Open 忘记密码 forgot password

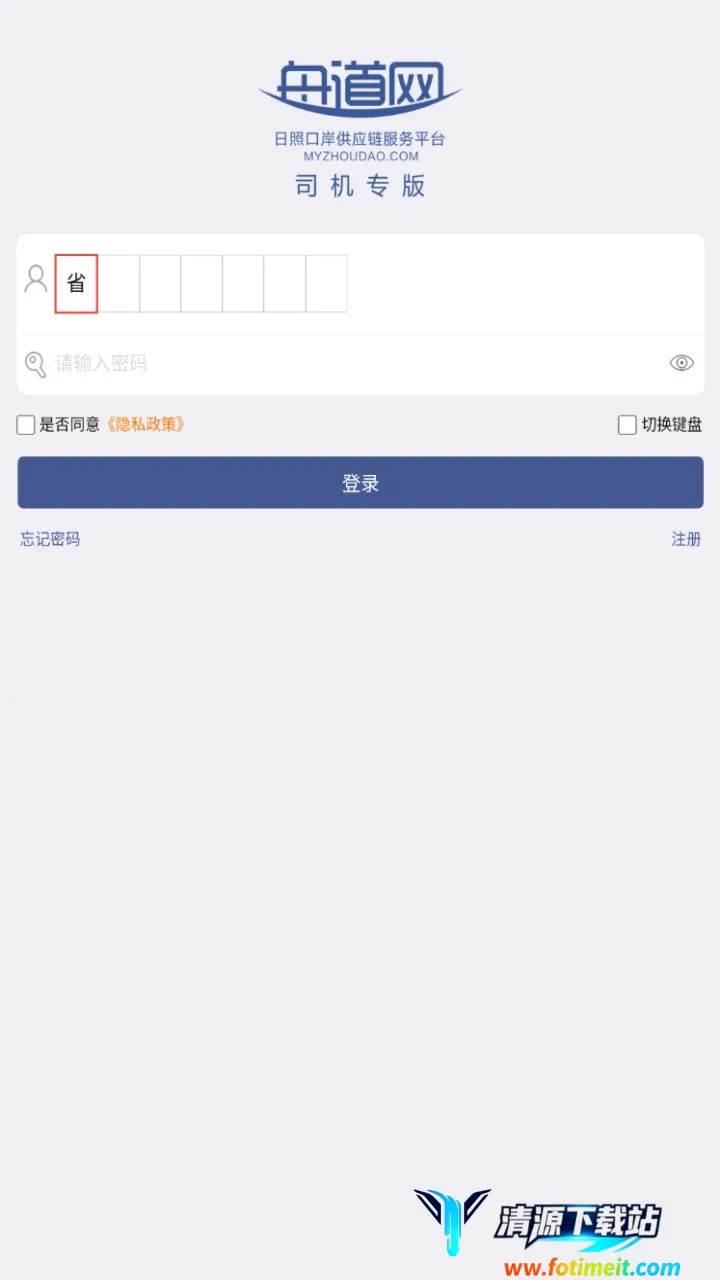click(50, 539)
